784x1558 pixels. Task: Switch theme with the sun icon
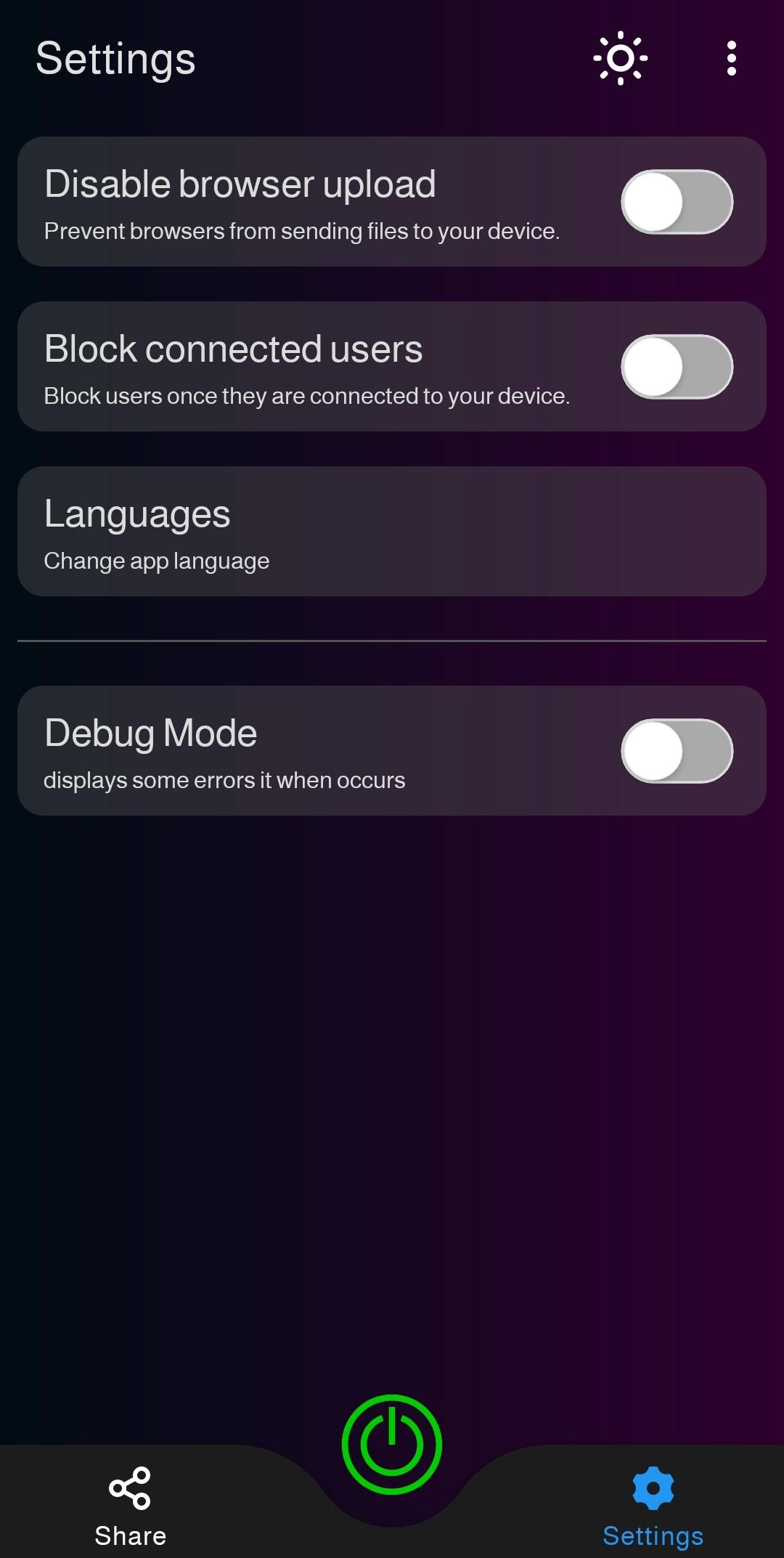pos(620,58)
